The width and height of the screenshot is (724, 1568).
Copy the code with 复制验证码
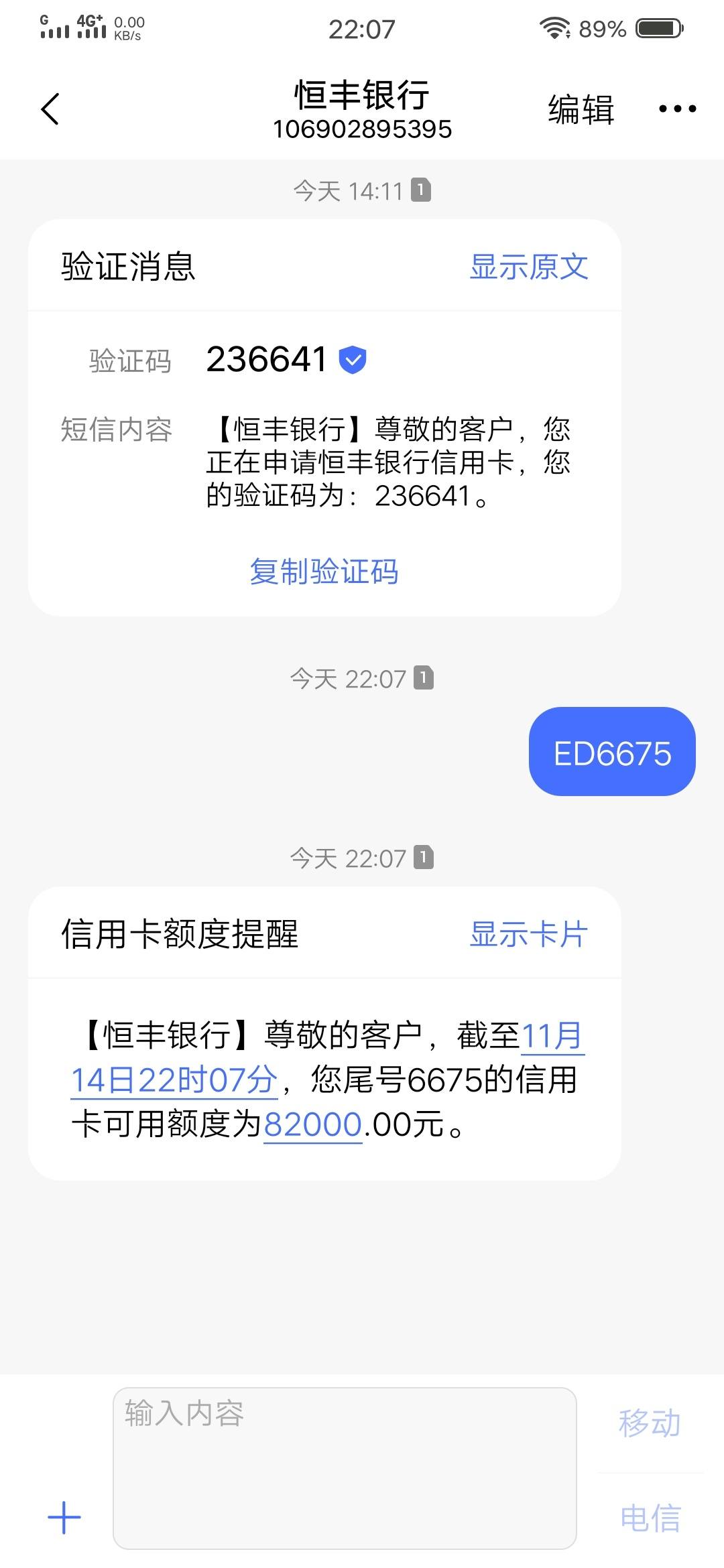[x=324, y=572]
